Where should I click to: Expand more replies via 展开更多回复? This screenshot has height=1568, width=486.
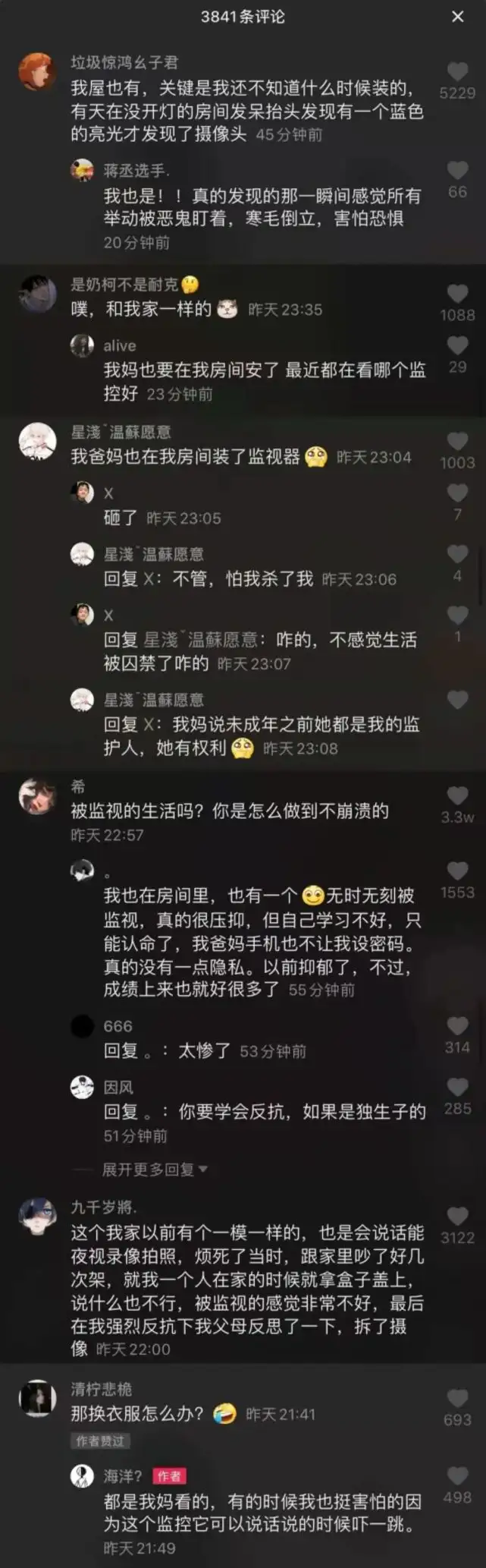coord(155,1170)
